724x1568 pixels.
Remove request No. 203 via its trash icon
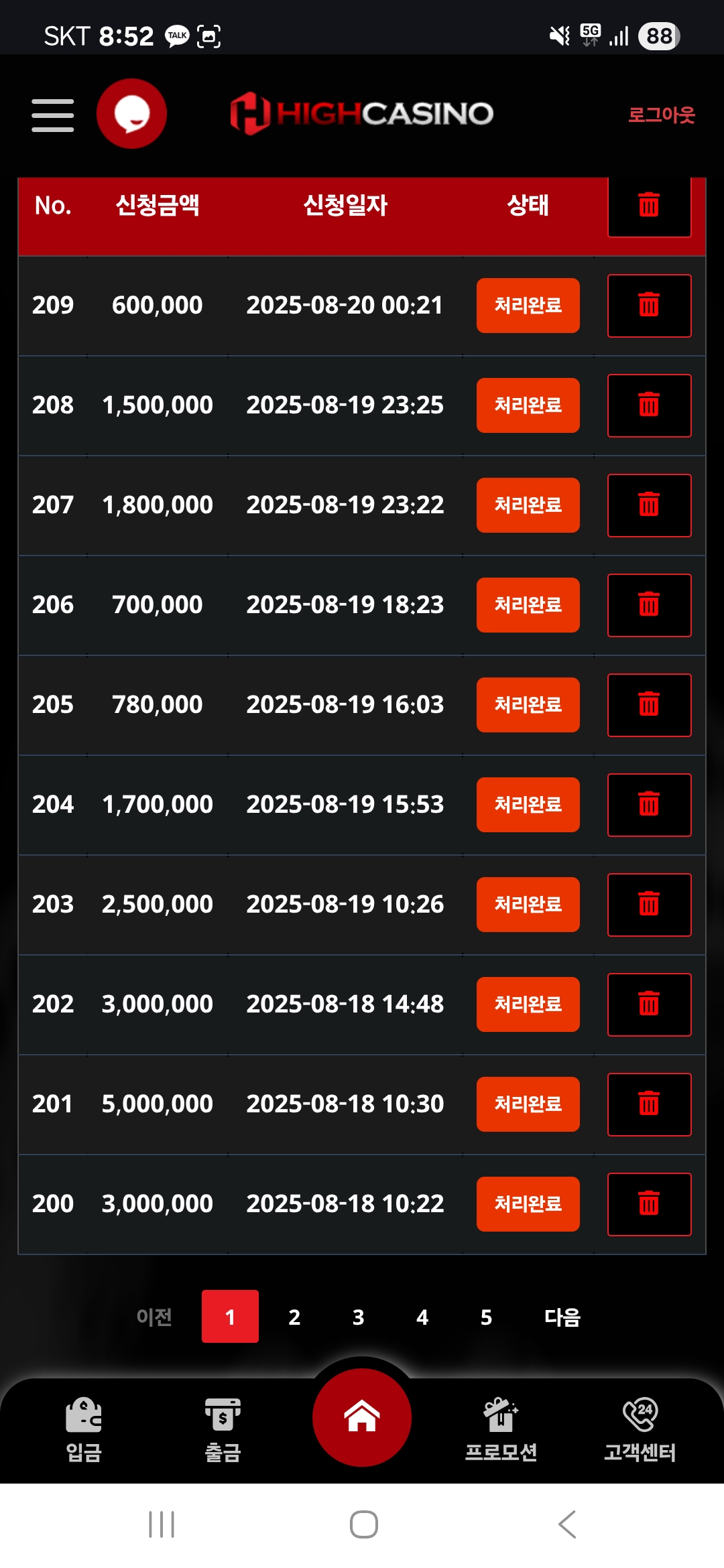pyautogui.click(x=649, y=905)
